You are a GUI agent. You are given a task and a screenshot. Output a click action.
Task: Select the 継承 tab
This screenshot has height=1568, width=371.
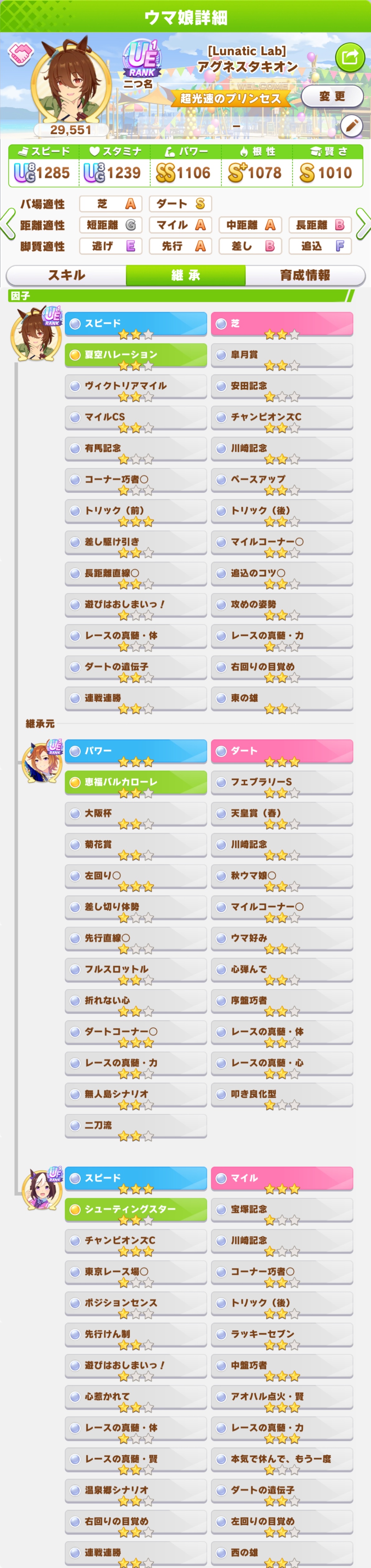click(185, 275)
